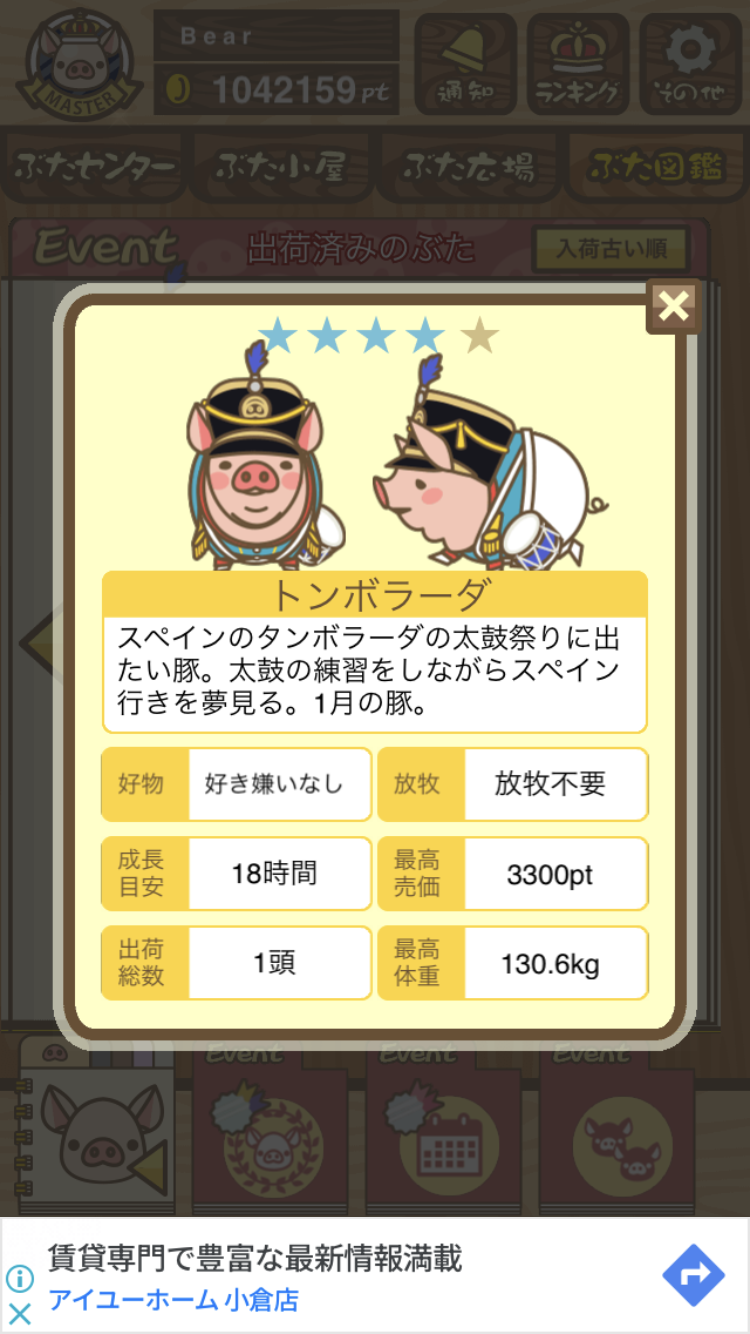This screenshot has width=750, height=1334.
Task: Open the 通知 notifications bell
Action: tap(465, 63)
